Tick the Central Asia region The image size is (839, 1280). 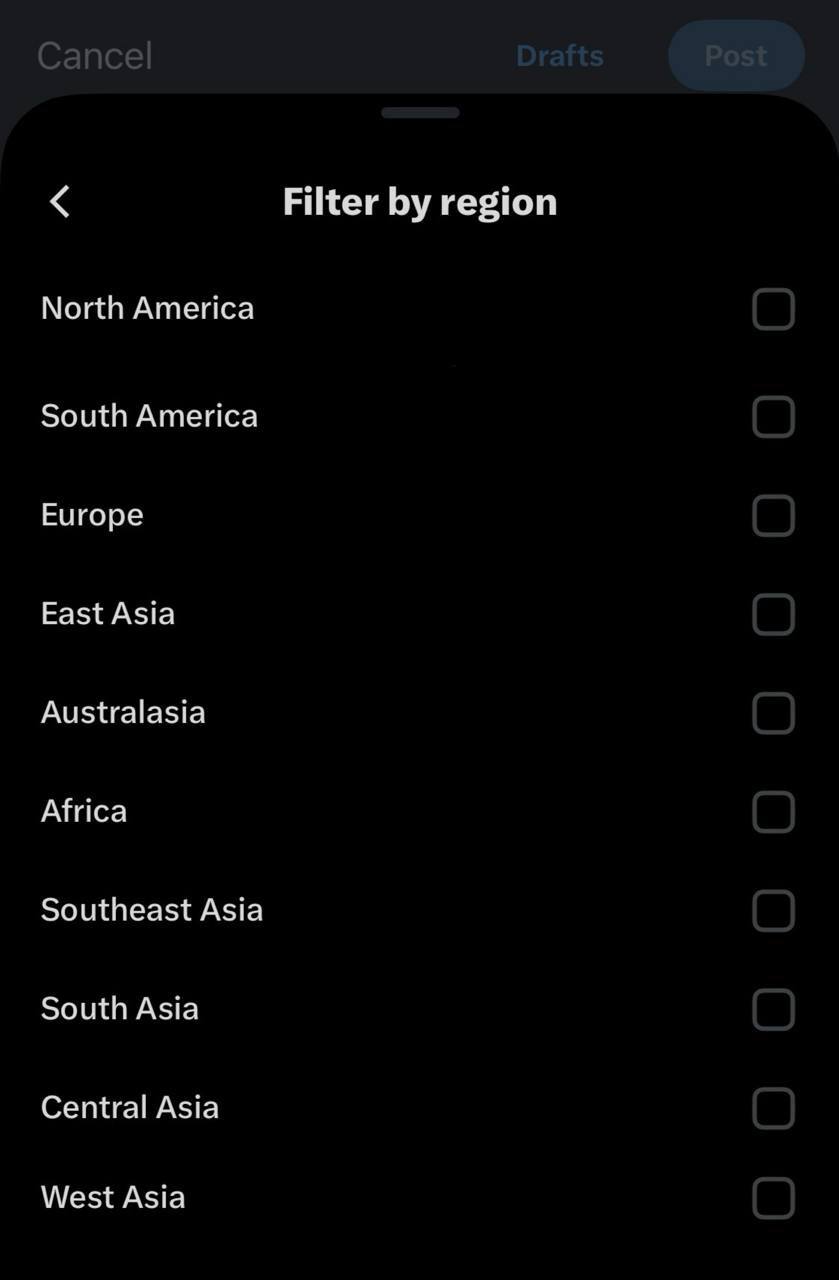773,1108
